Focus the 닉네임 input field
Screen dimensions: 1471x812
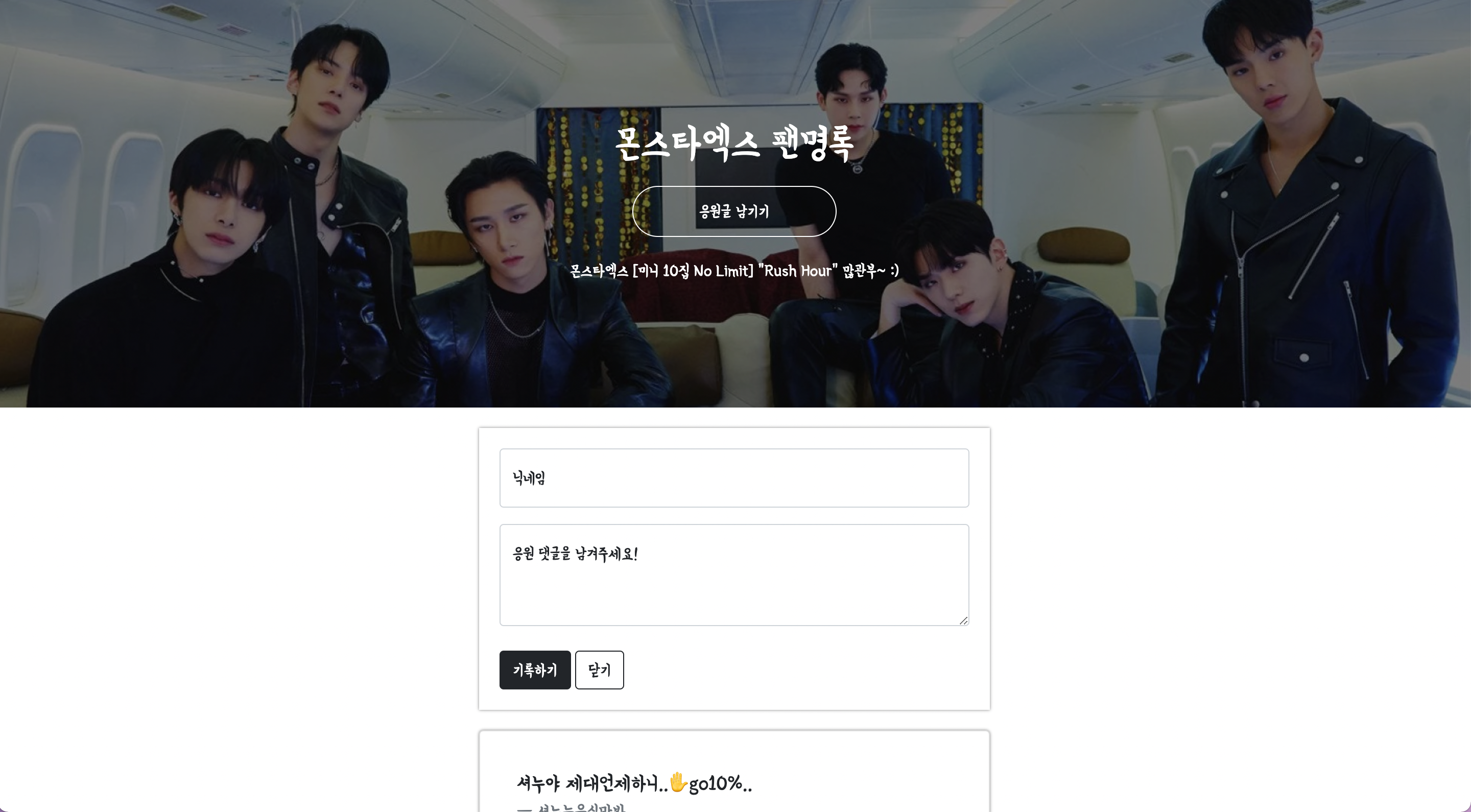(734, 478)
